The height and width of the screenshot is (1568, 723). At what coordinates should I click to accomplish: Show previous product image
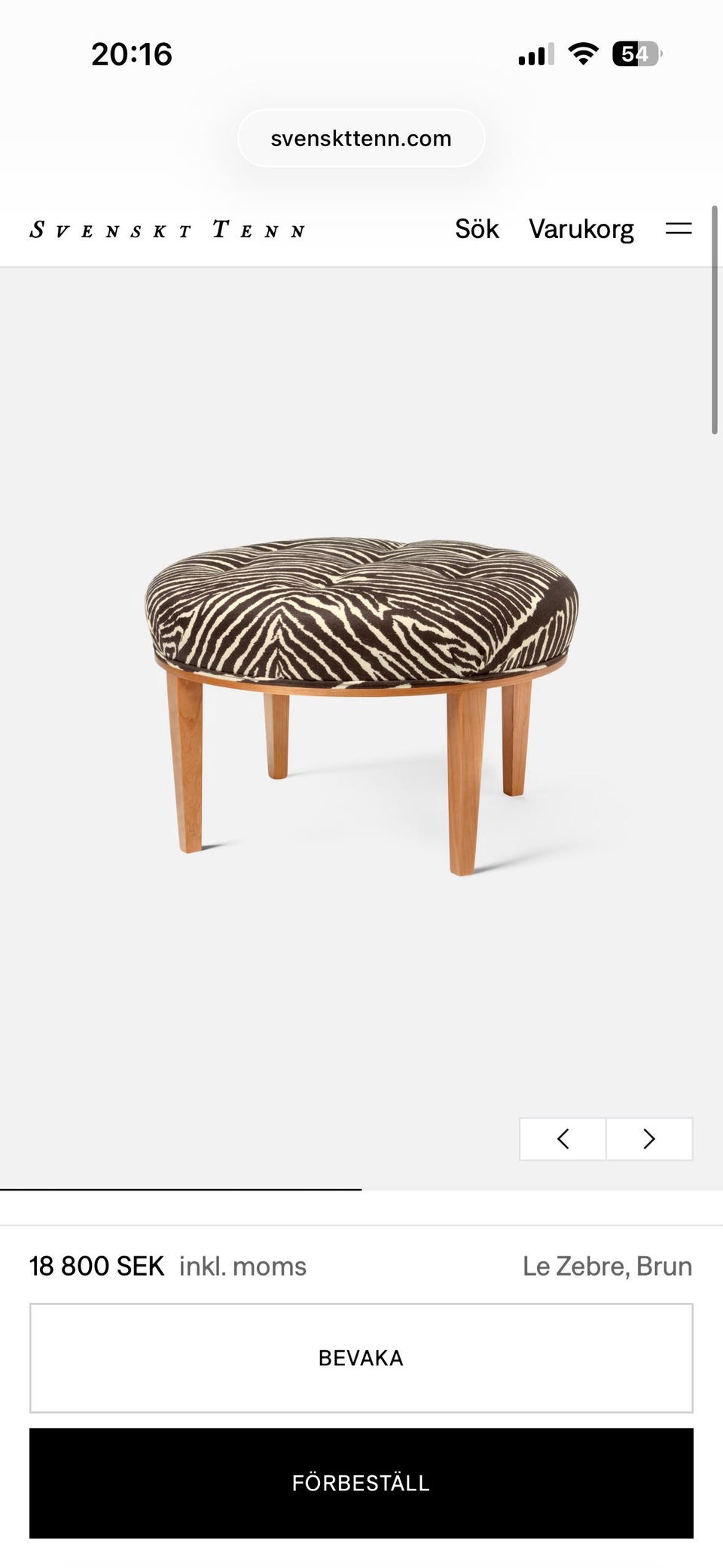point(563,1139)
